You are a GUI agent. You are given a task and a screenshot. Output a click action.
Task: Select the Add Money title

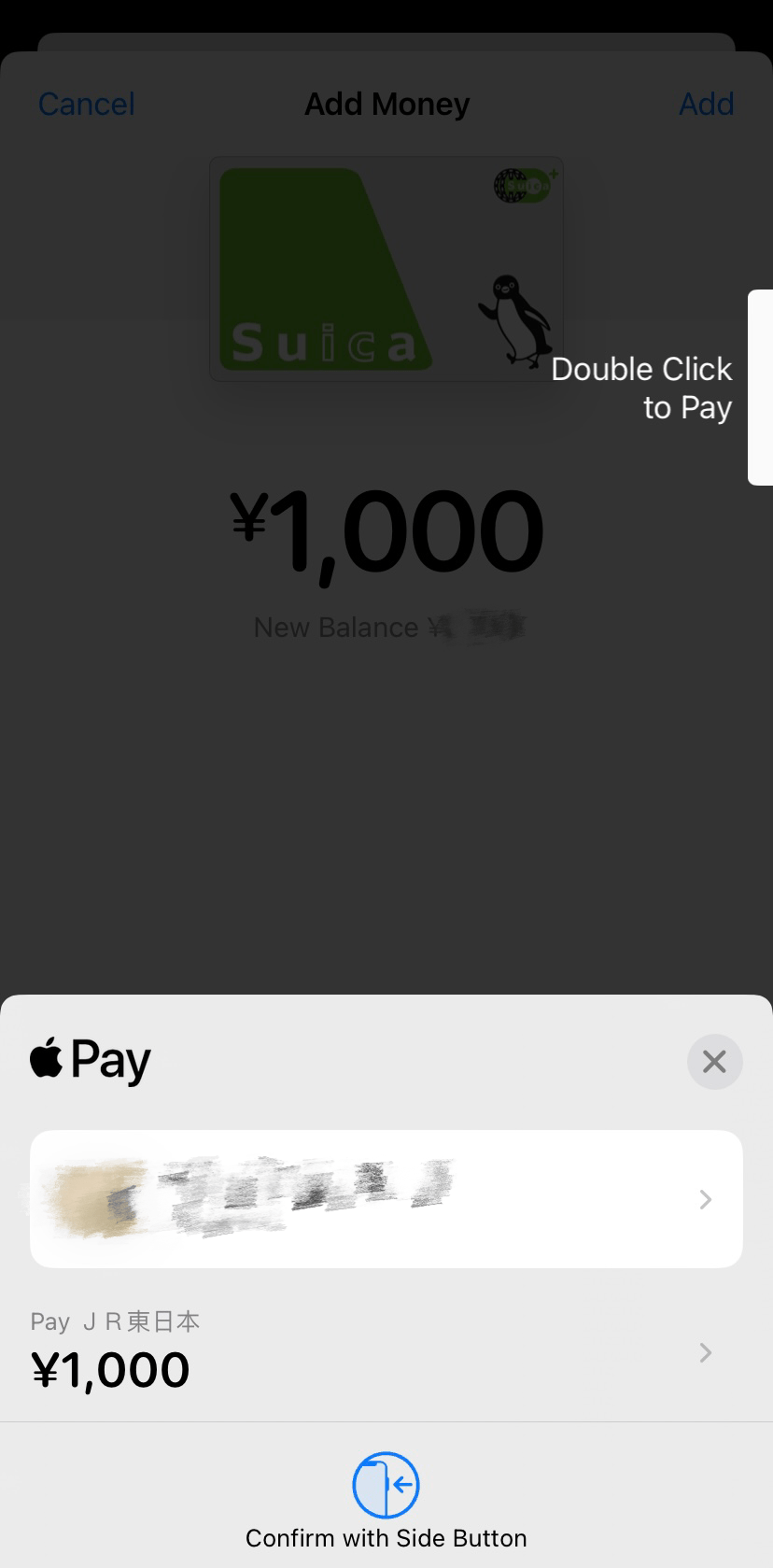coord(386,104)
